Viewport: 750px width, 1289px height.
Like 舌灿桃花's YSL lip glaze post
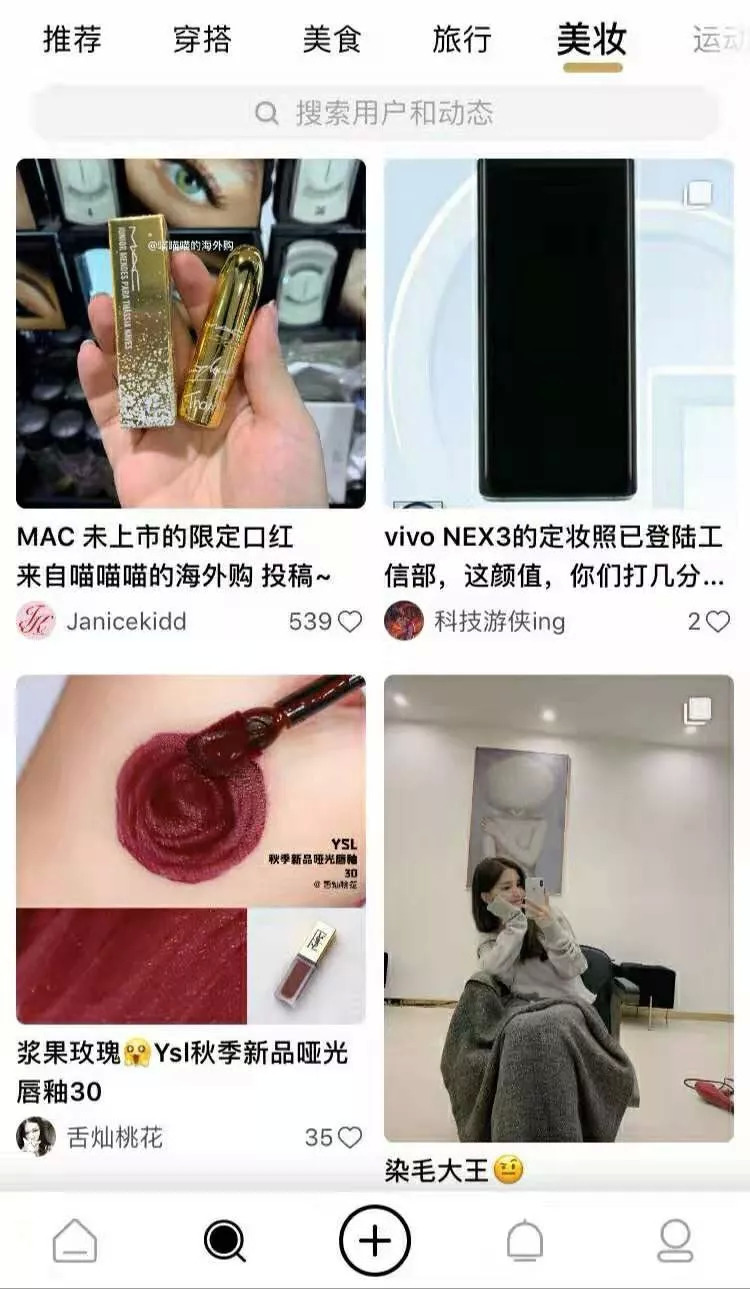(x=349, y=1138)
